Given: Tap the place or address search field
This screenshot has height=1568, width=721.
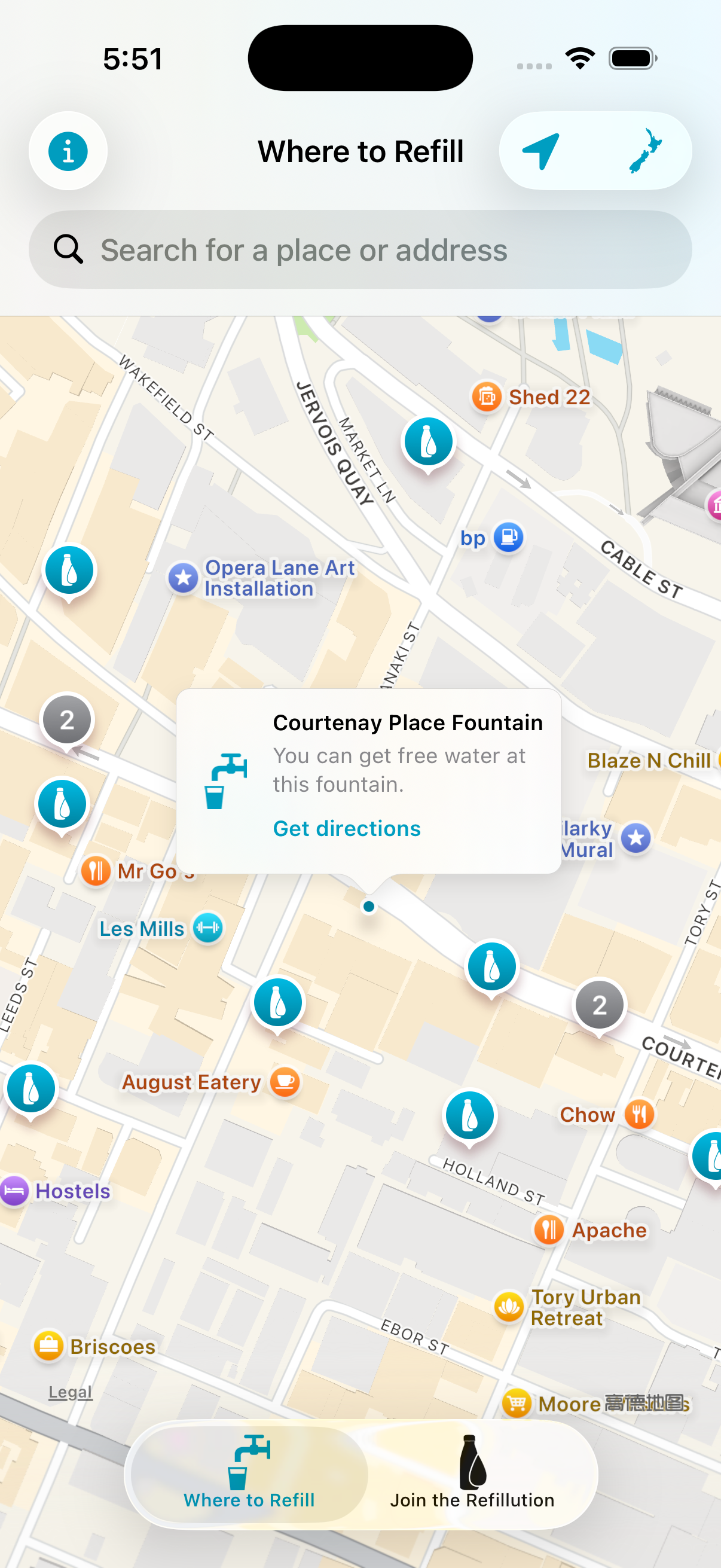Looking at the screenshot, I should tap(360, 249).
